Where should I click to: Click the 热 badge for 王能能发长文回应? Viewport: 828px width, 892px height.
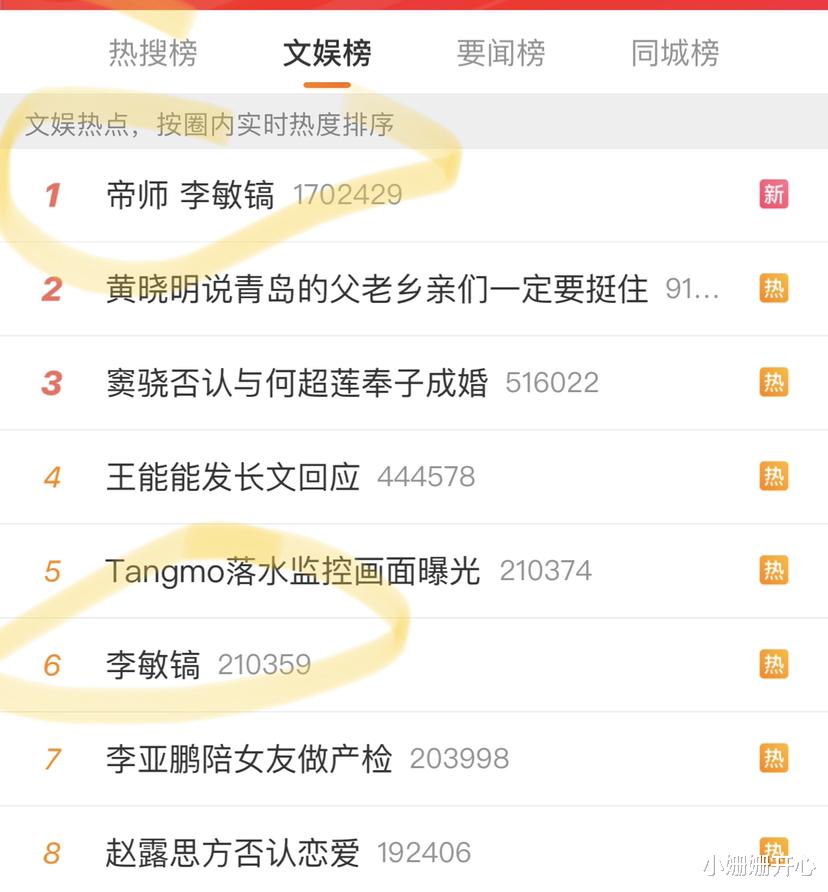coord(772,476)
